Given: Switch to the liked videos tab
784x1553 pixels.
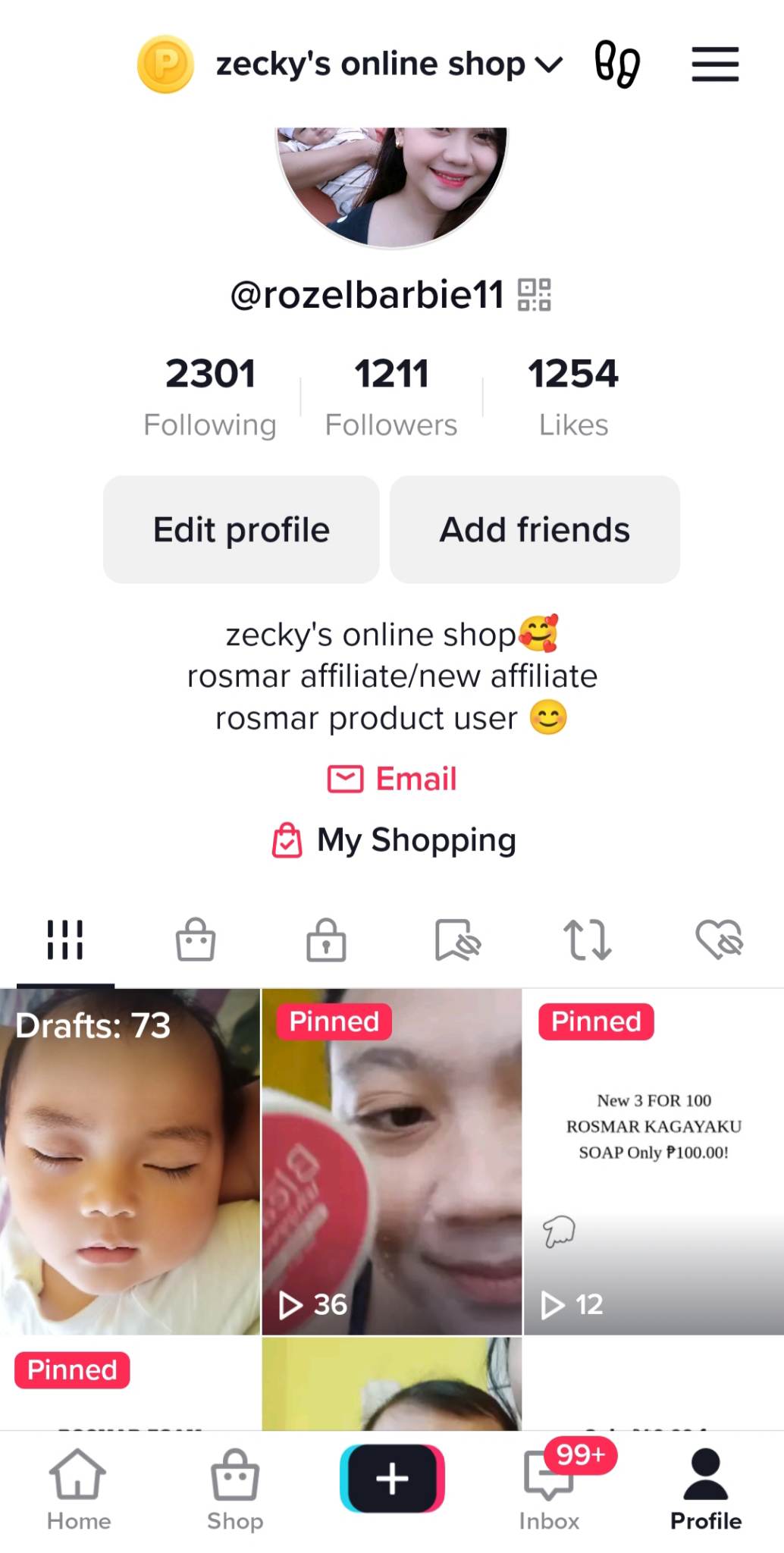Looking at the screenshot, I should coord(719,940).
